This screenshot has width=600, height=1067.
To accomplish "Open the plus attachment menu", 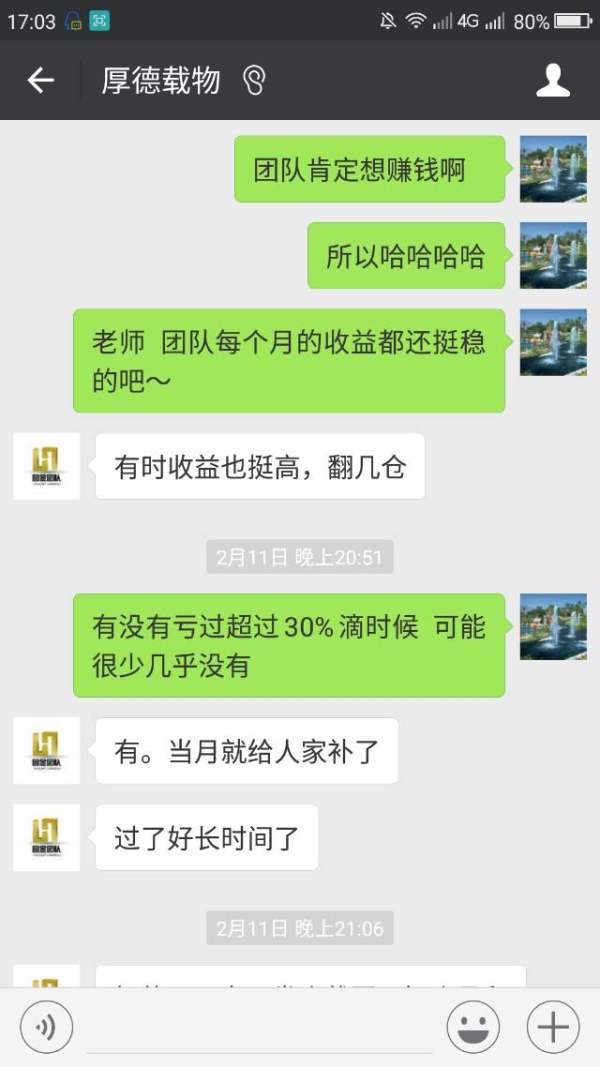I will 553,1027.
